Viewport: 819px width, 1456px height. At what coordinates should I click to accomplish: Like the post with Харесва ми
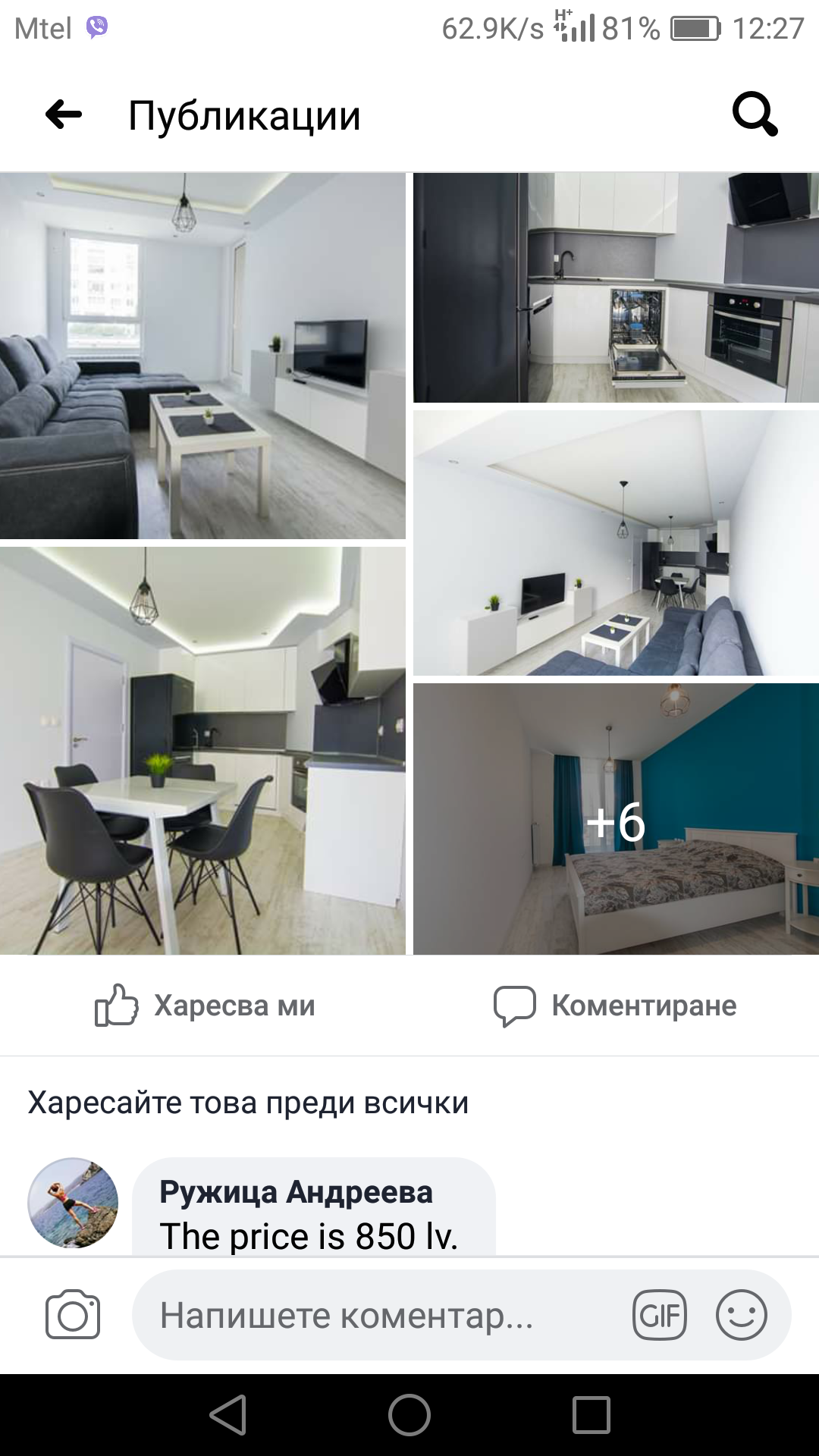(205, 1006)
